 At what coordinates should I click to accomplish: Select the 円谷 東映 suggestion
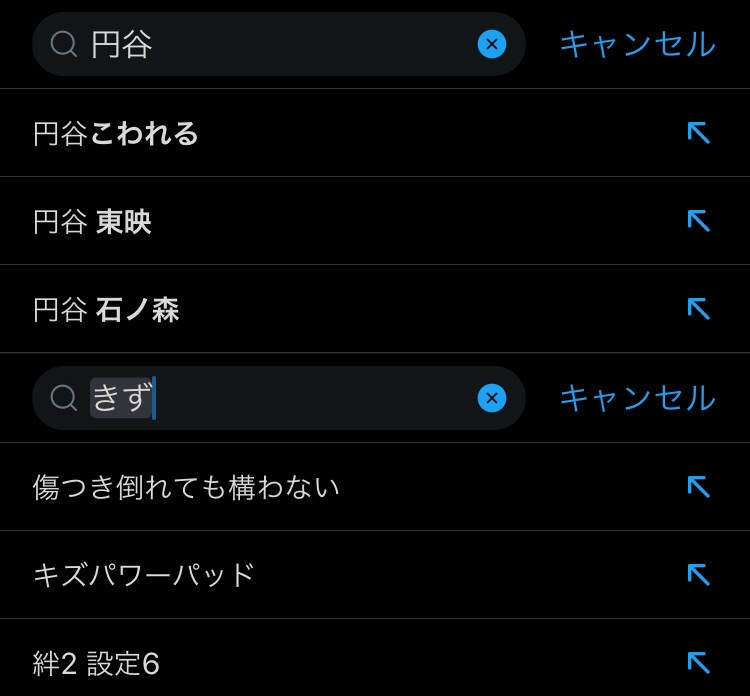tap(92, 221)
